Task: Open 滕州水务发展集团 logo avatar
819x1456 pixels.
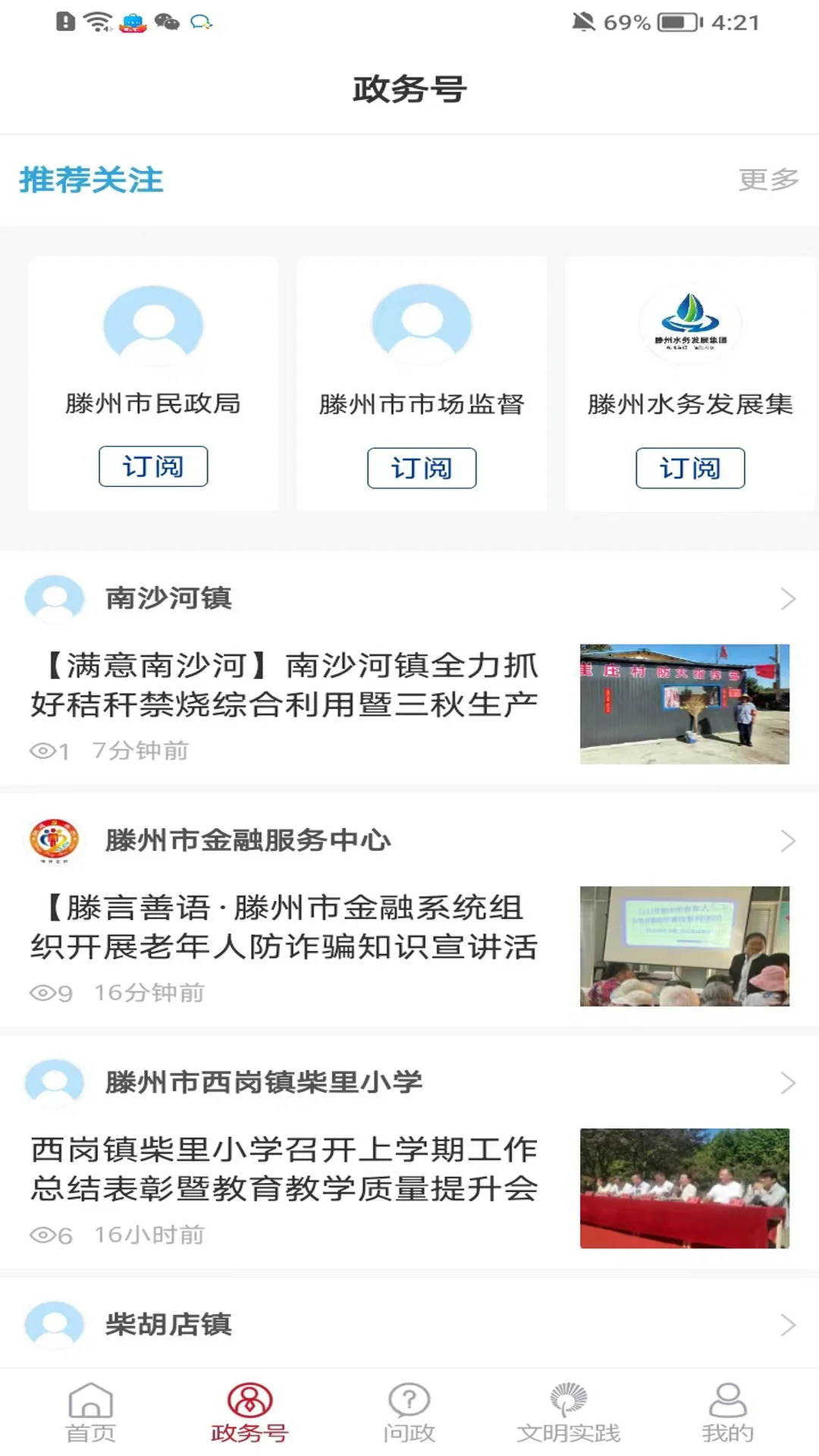Action: (690, 325)
